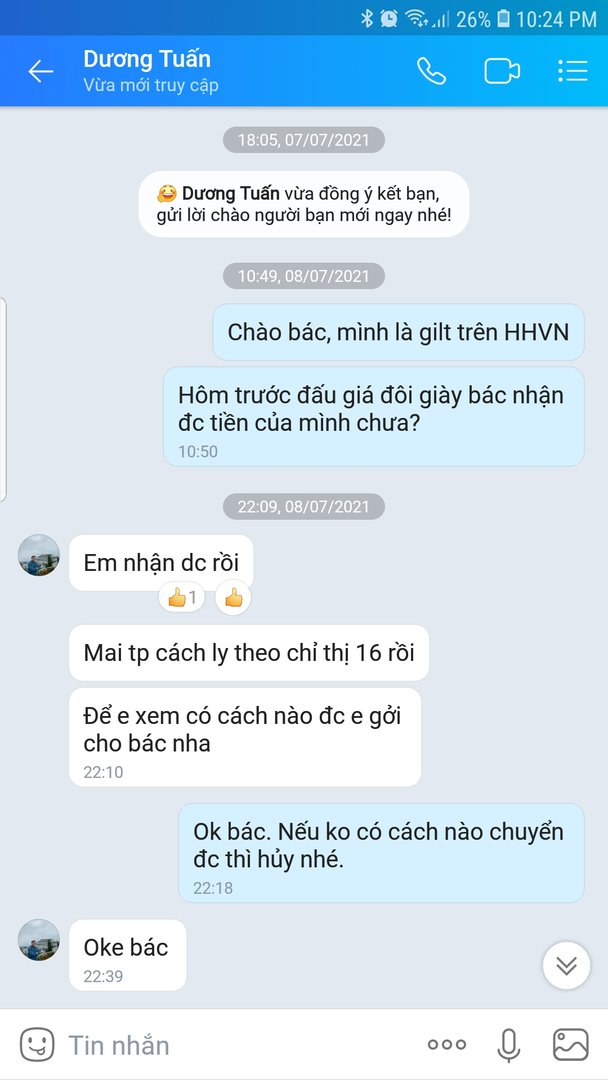Open the chat options menu

[572, 71]
